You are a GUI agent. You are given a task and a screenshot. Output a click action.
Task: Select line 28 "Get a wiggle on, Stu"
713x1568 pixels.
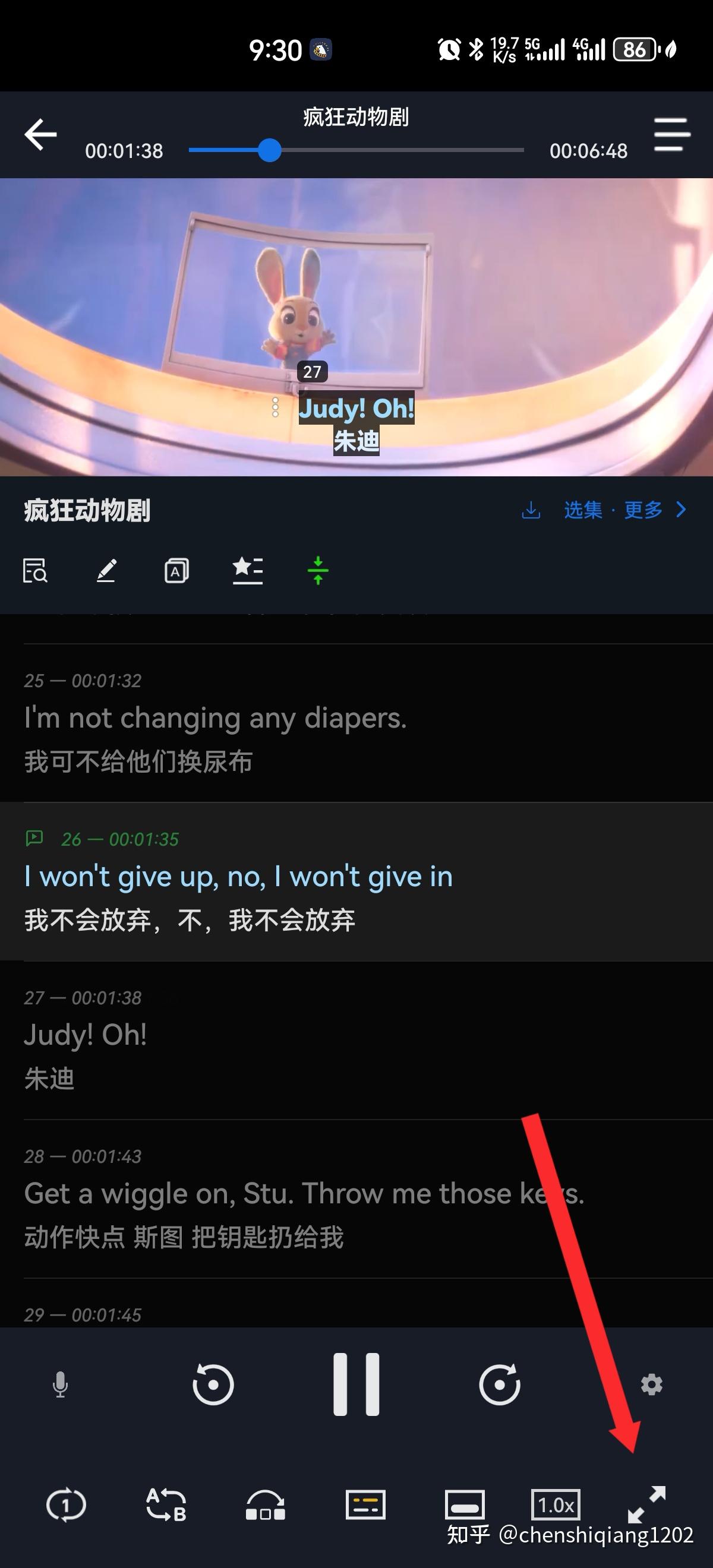(303, 1194)
